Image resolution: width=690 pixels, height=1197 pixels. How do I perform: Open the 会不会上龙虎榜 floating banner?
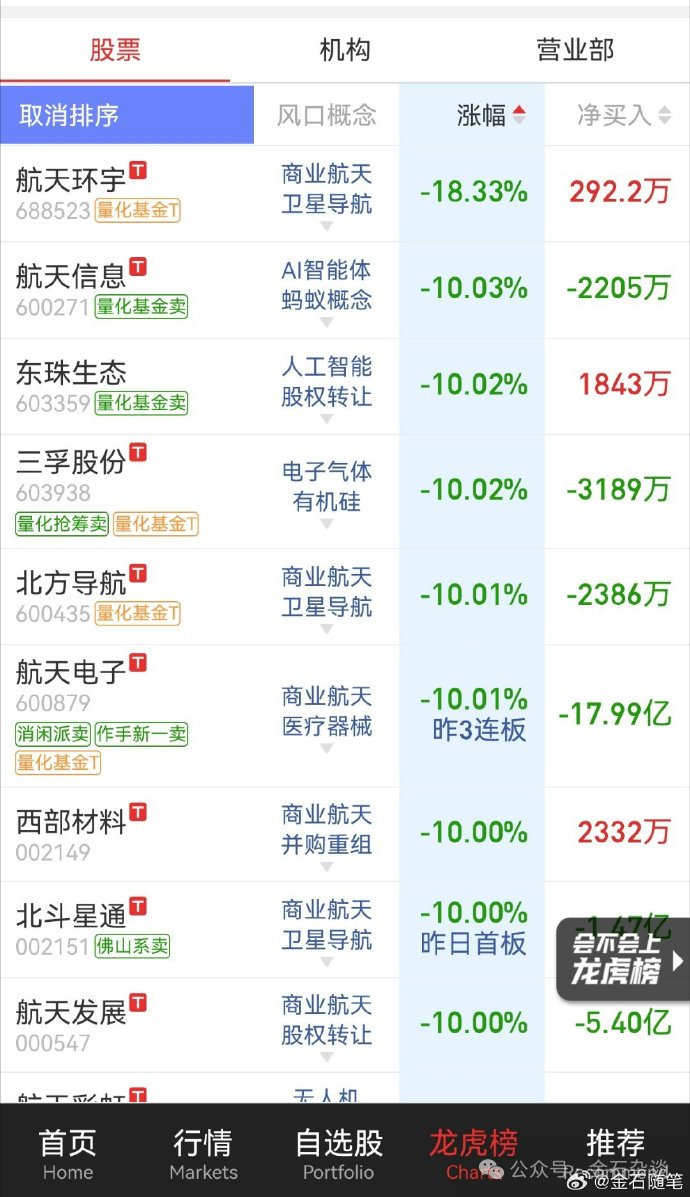point(620,959)
